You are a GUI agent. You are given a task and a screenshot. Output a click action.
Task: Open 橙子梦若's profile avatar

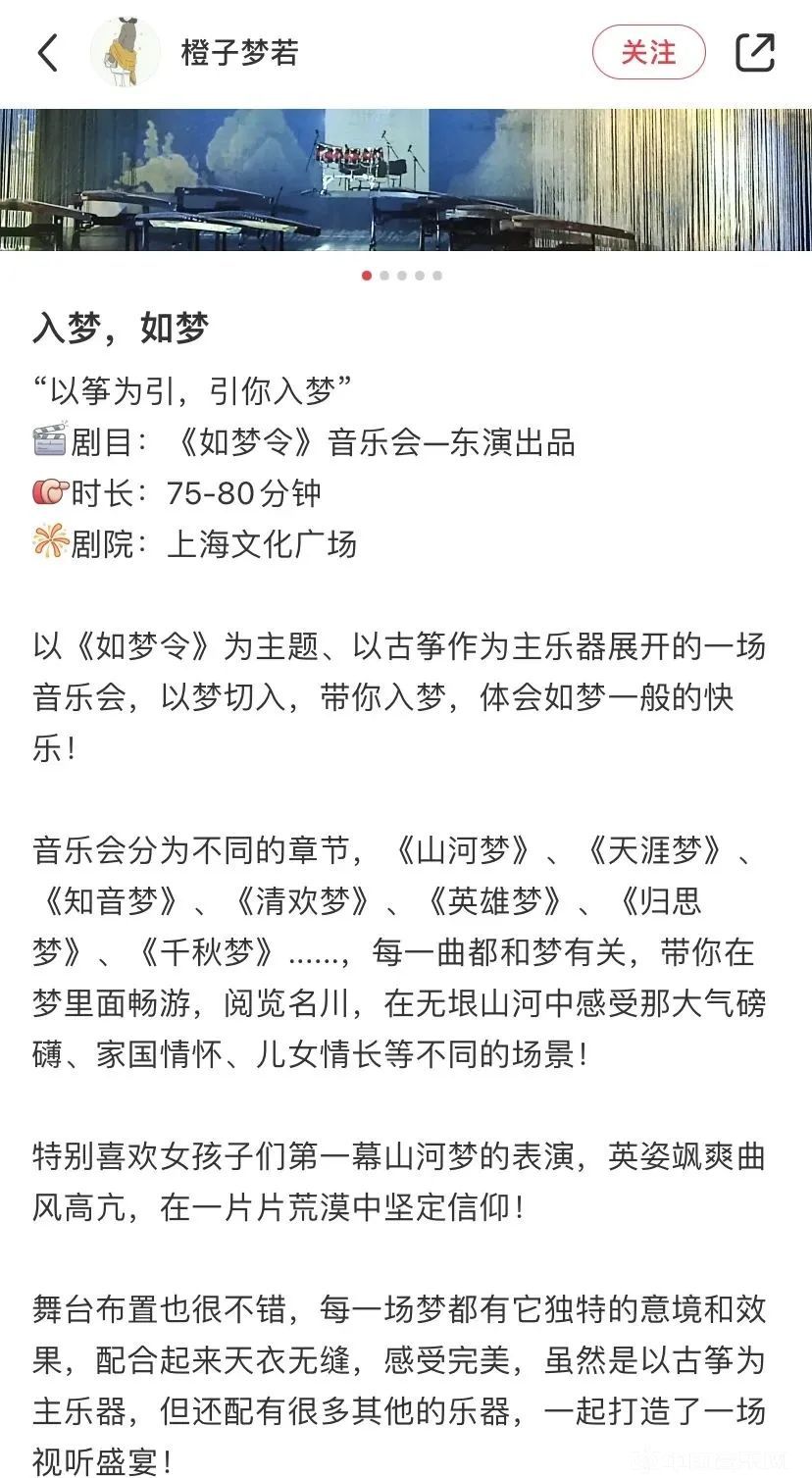click(x=126, y=53)
